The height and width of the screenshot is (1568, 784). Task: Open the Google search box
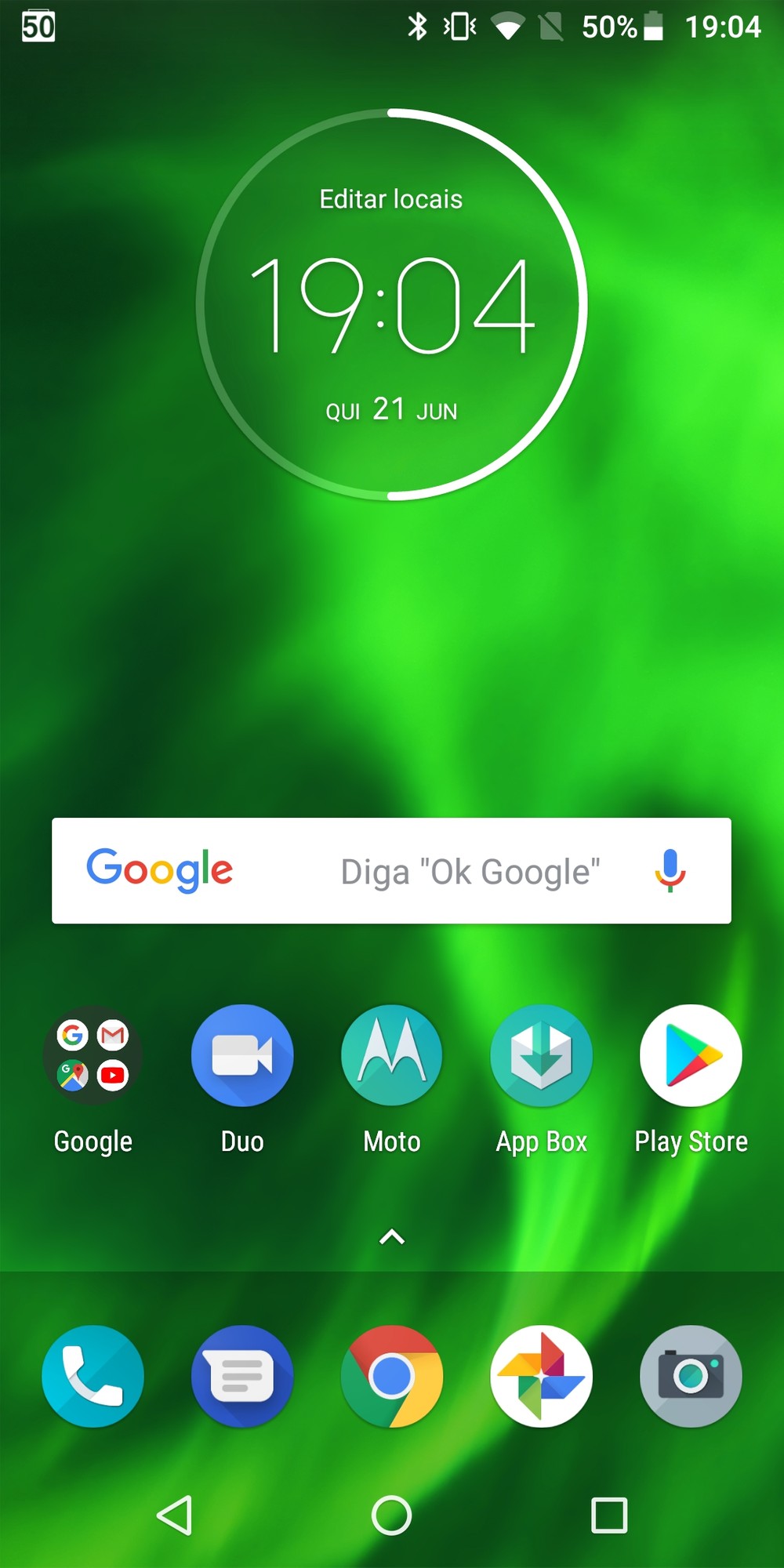coord(391,870)
